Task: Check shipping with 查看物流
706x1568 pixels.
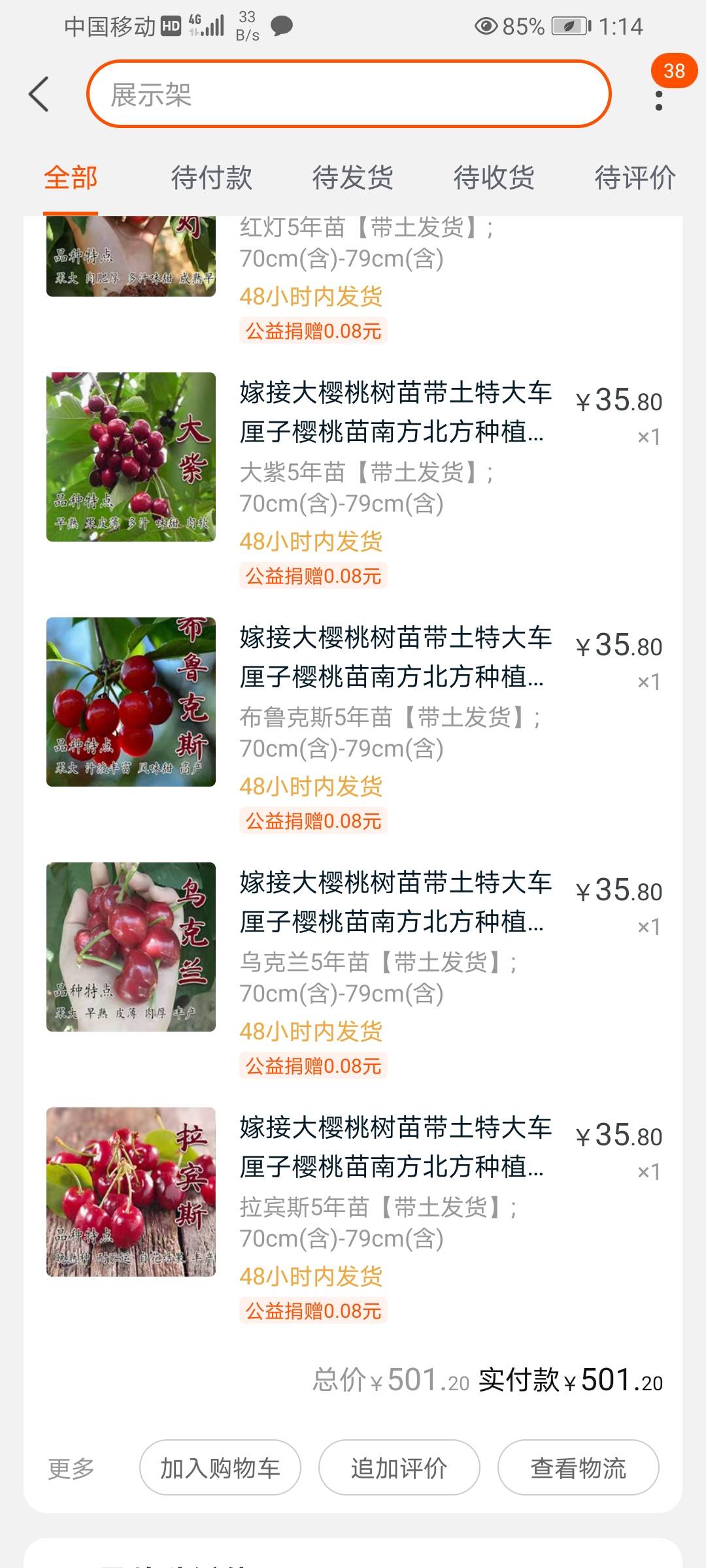Action: point(578,1468)
